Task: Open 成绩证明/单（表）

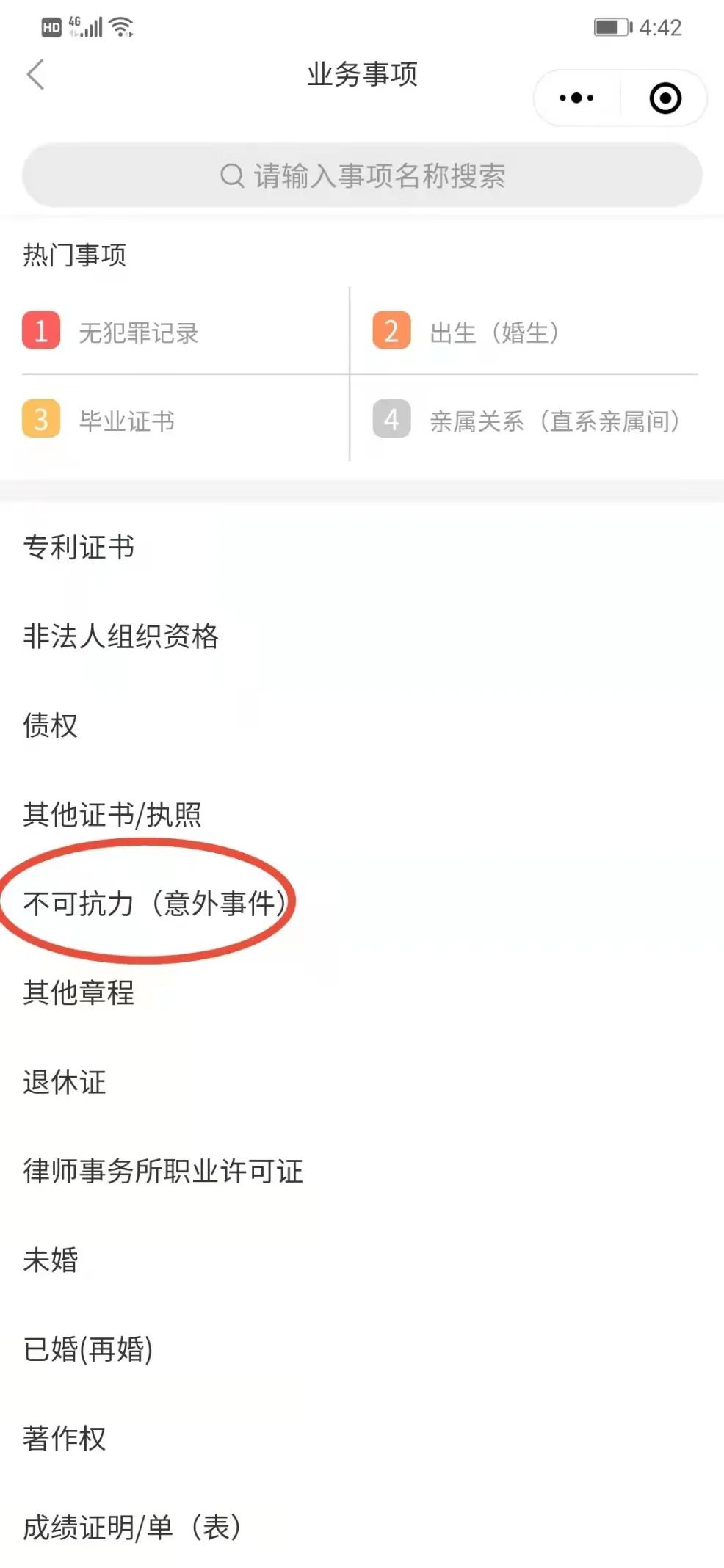Action: [x=132, y=1528]
